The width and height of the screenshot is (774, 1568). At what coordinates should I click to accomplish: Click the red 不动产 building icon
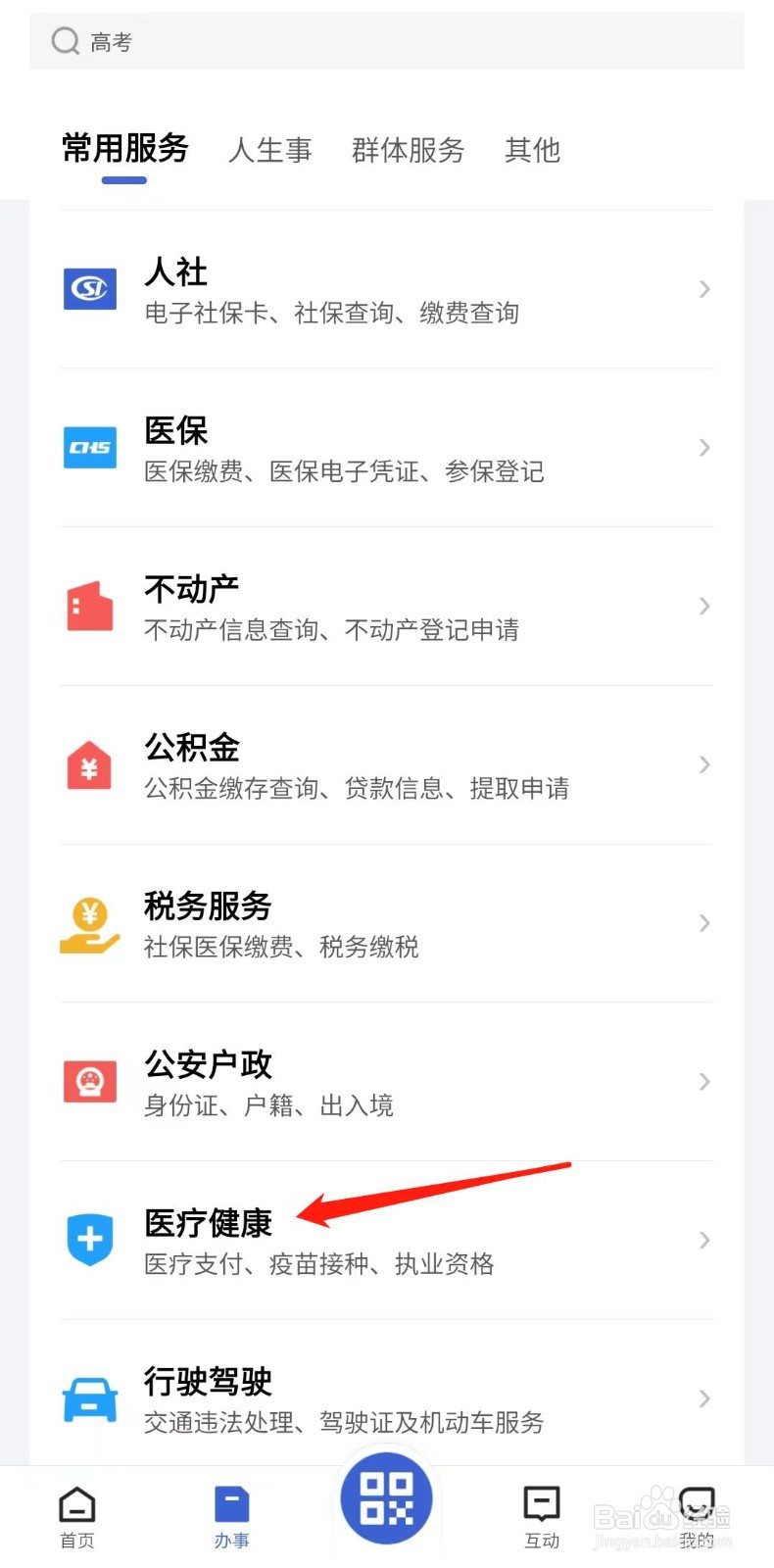[x=89, y=606]
